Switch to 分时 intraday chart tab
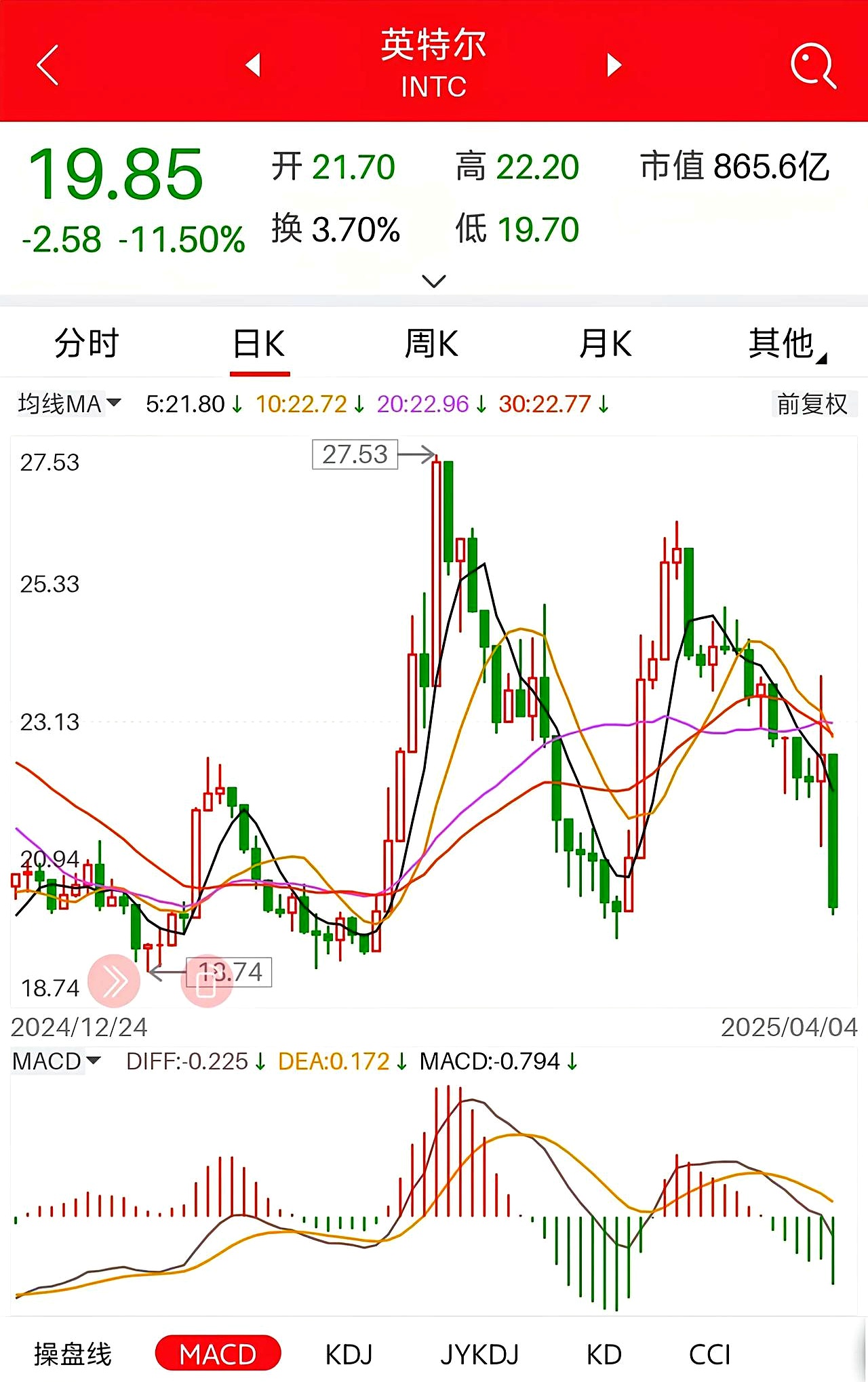 [87, 344]
